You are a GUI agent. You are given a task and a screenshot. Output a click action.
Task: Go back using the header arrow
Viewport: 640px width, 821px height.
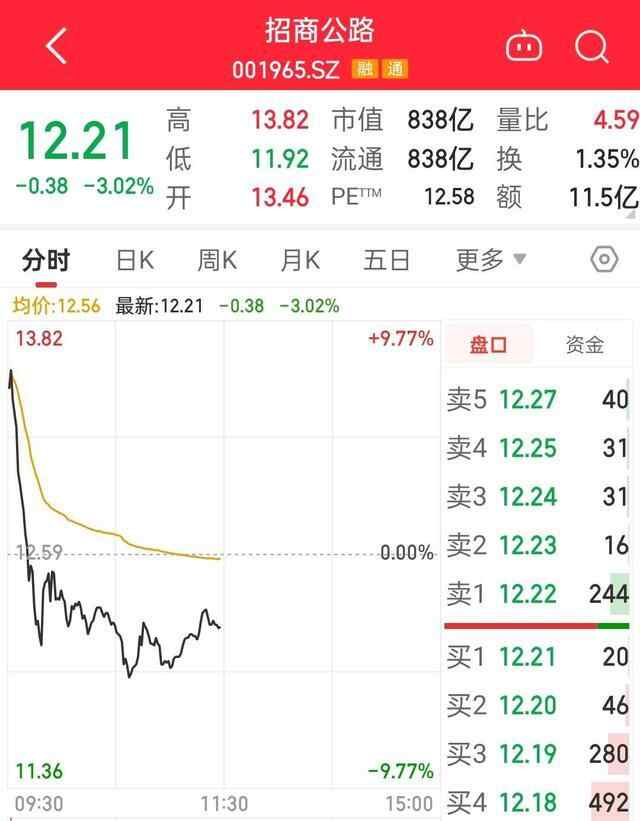pyautogui.click(x=57, y=46)
